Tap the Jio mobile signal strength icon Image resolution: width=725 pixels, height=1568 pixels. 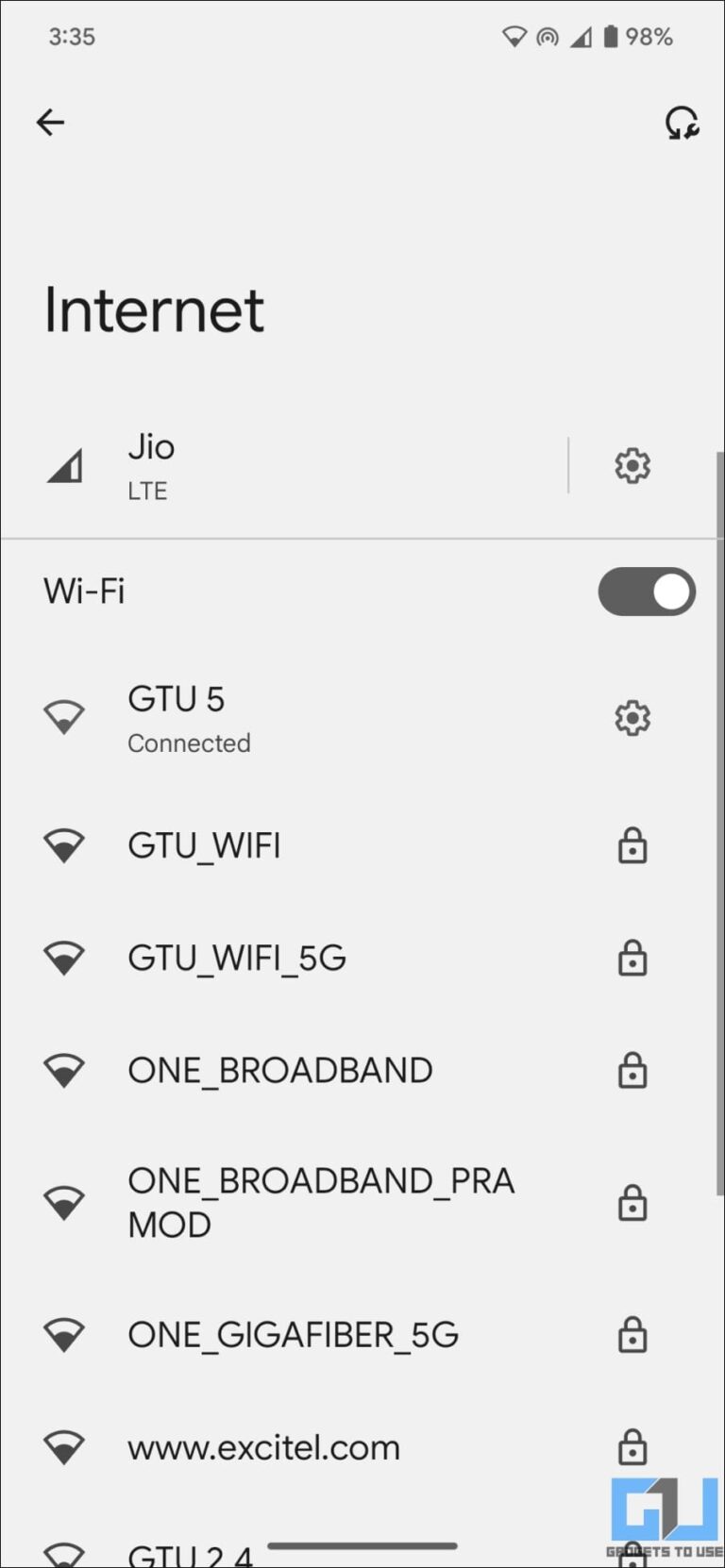point(64,465)
